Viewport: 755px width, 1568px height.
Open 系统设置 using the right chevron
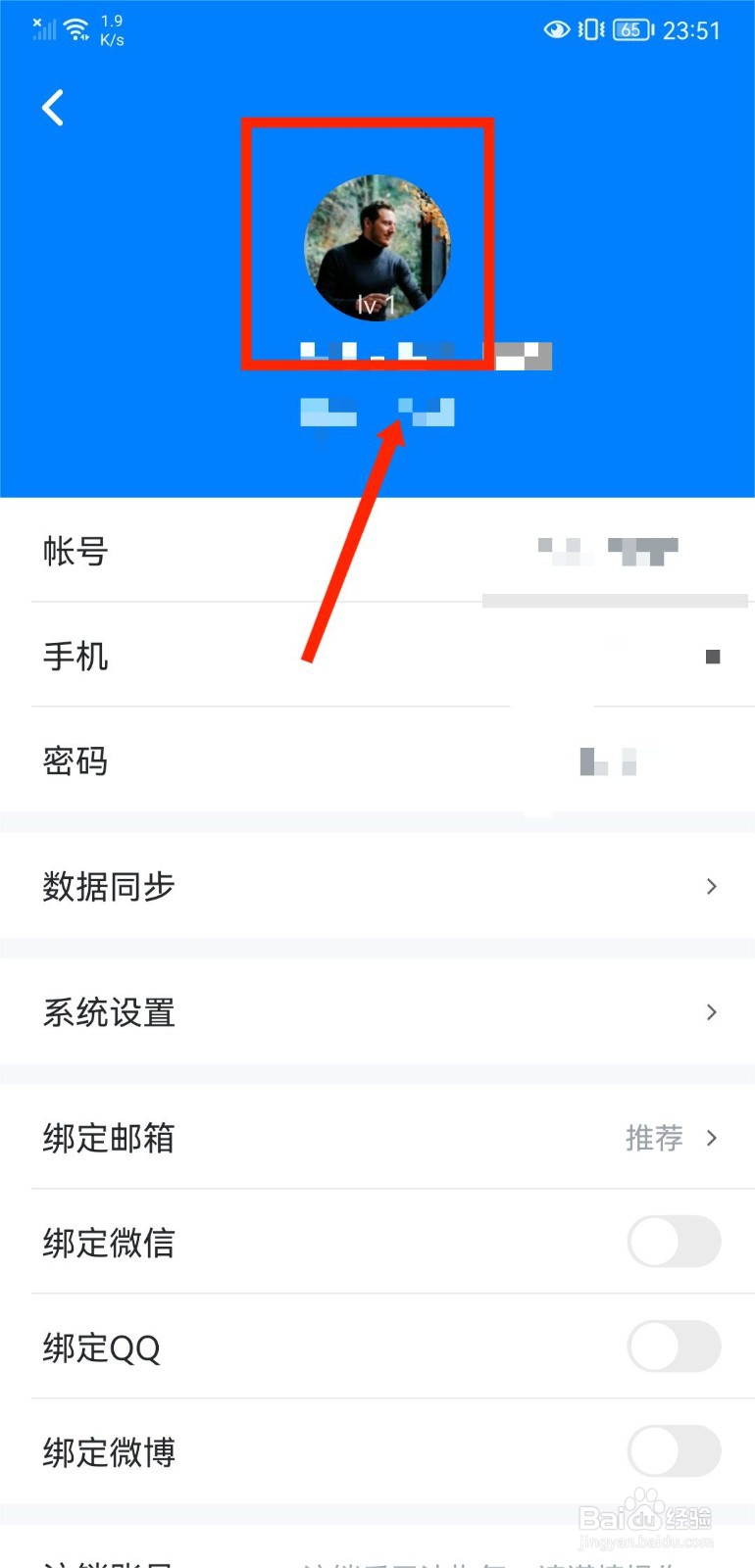coord(712,1012)
